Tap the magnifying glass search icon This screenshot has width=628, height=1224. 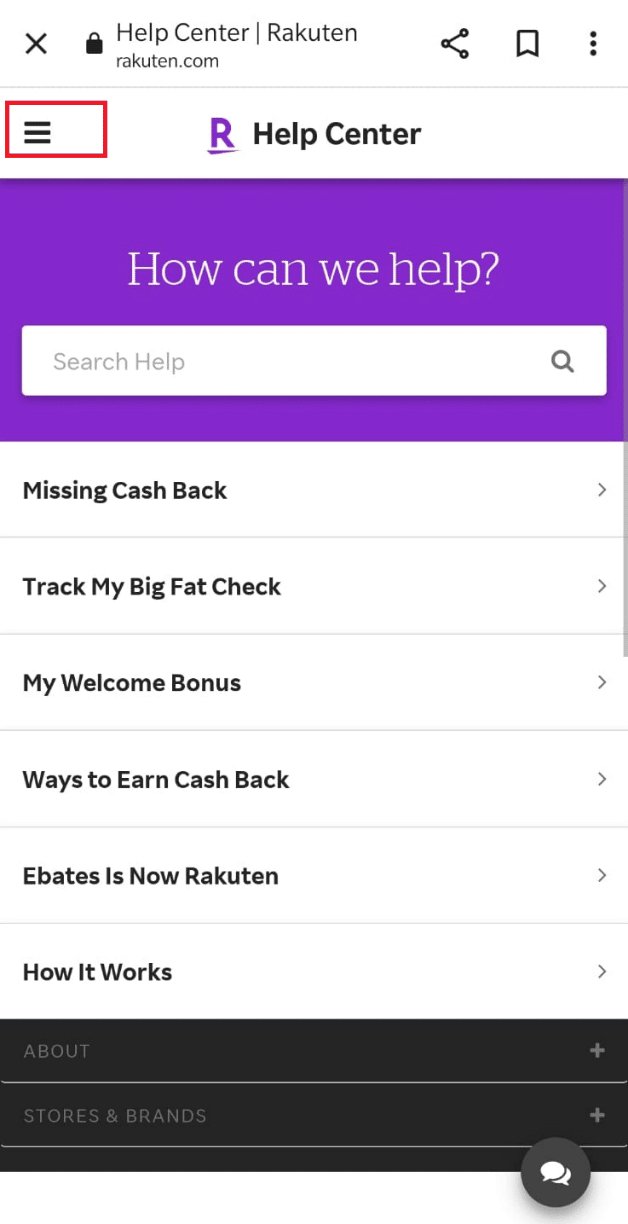(x=563, y=361)
